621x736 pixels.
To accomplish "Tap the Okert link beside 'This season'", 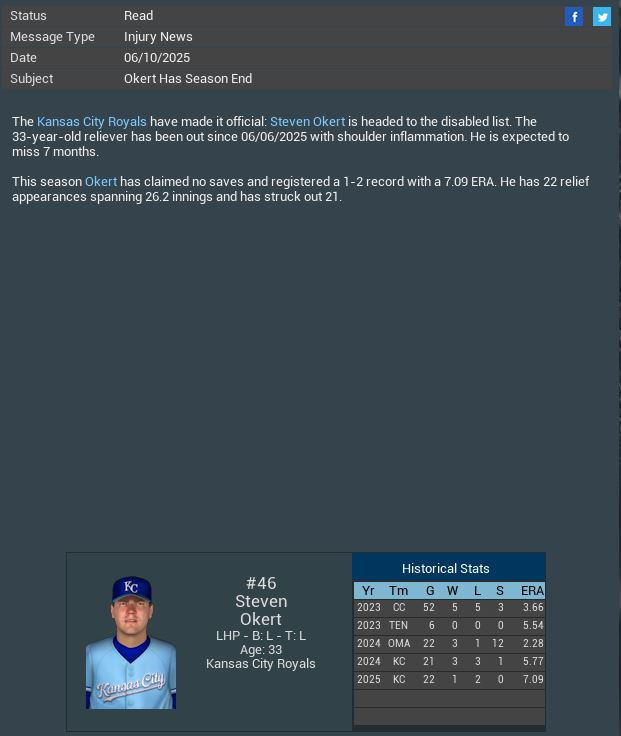I will (101, 182).
